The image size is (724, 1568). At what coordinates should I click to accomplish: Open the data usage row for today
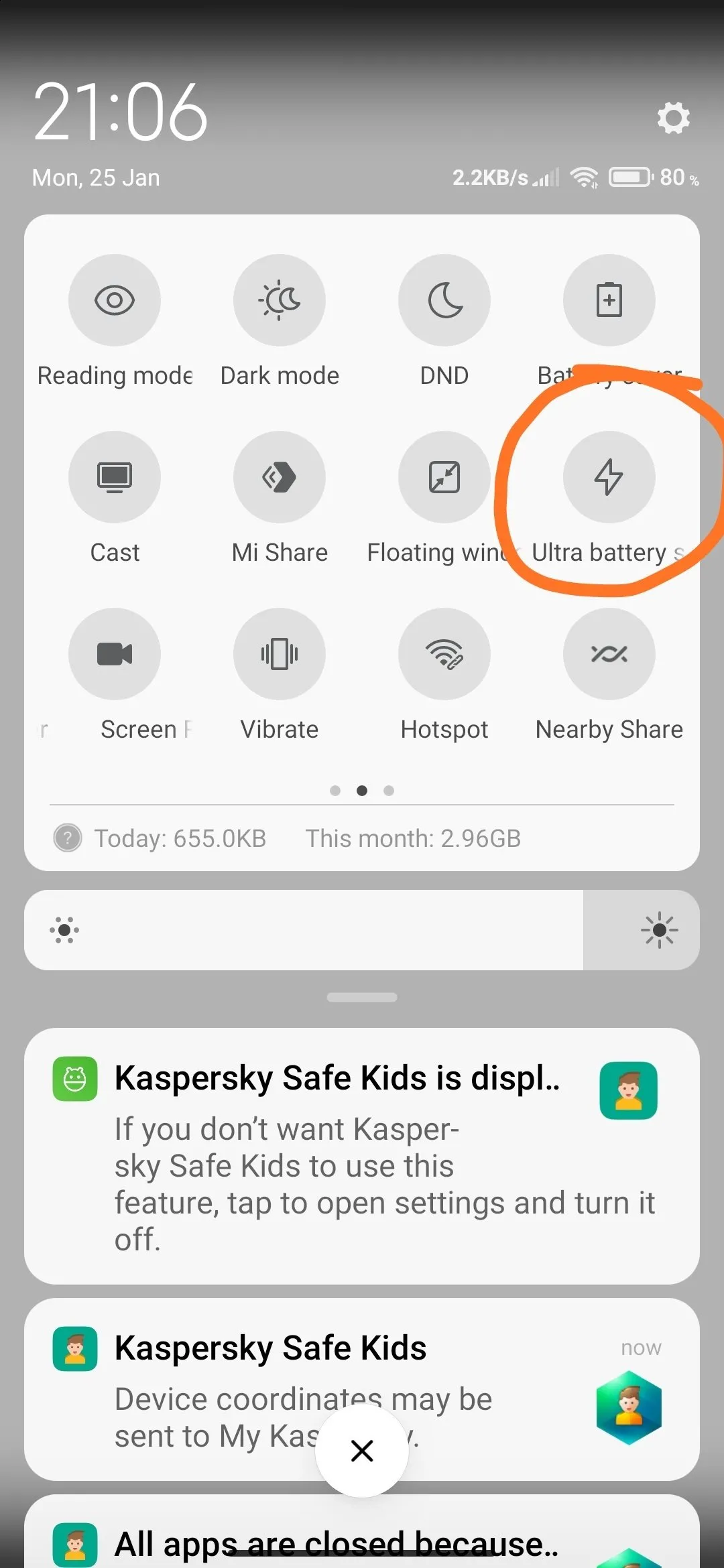pos(180,838)
